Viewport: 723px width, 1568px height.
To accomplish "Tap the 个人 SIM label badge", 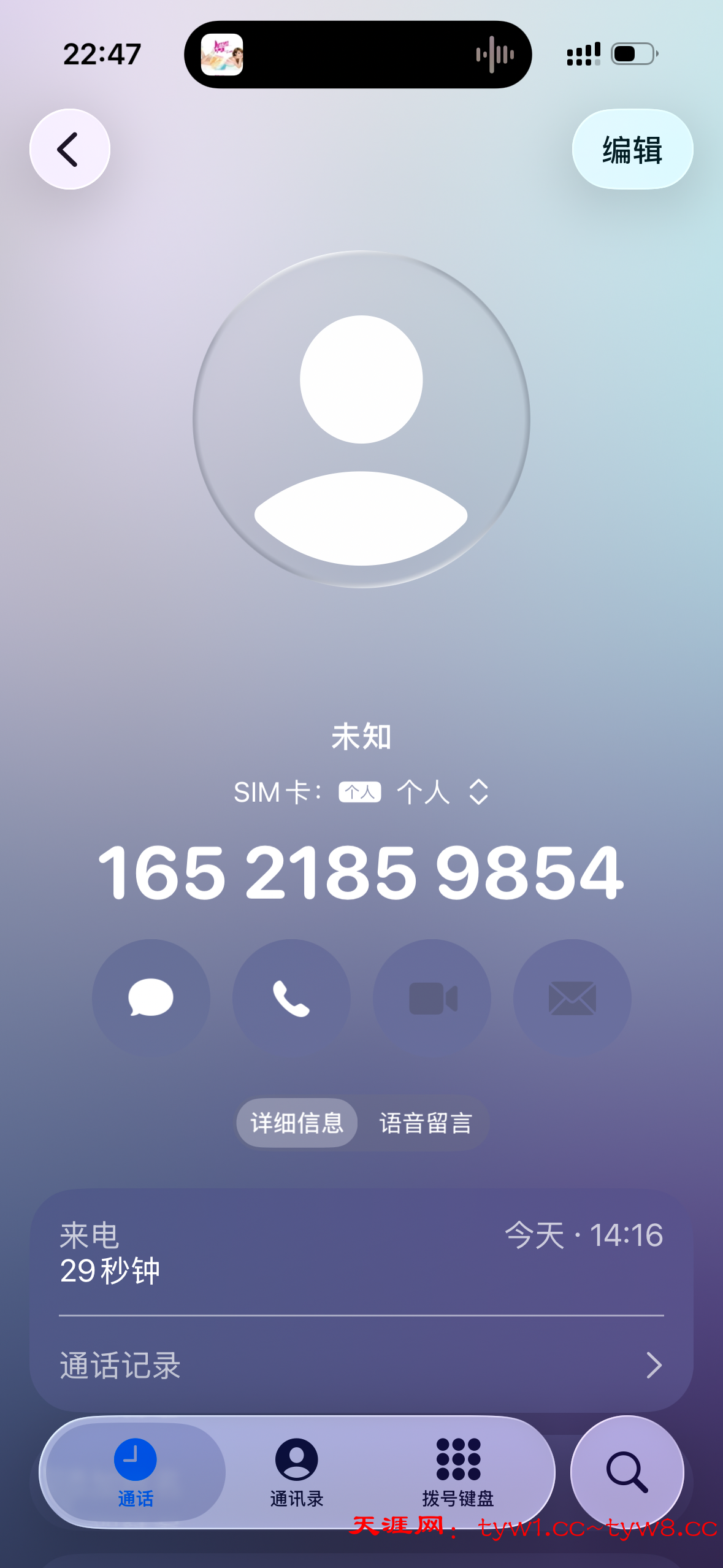I will 359,793.
